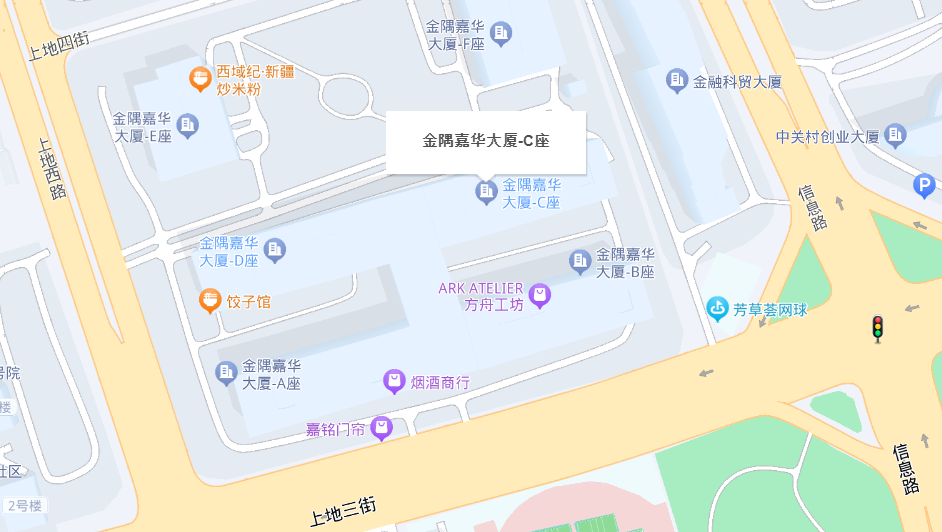Open the 金融科贸大厦 building marker
Image resolution: width=942 pixels, height=532 pixels.
coord(678,80)
